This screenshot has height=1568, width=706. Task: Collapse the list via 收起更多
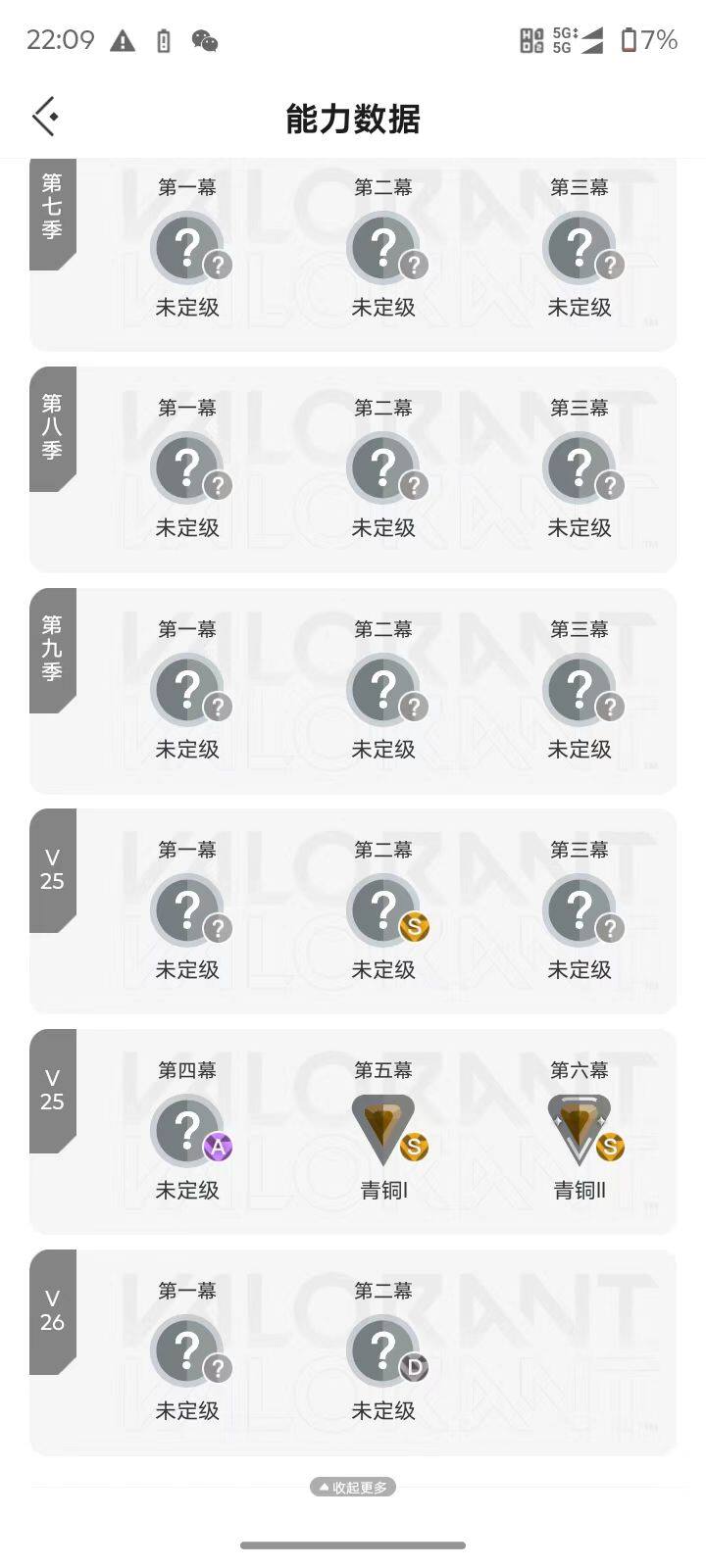coord(353,1487)
